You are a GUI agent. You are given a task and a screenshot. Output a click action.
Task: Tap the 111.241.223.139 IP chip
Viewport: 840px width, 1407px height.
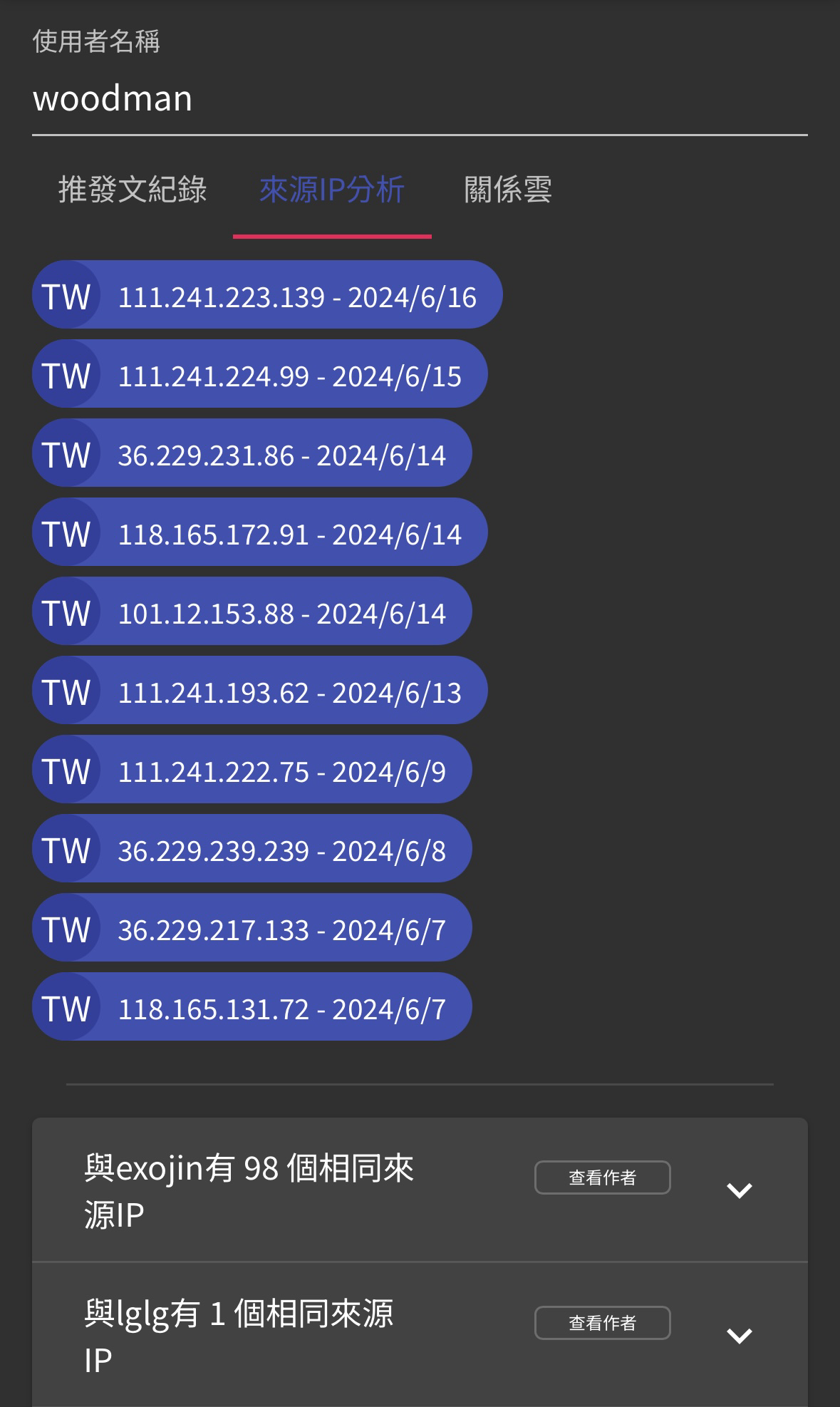(x=267, y=295)
